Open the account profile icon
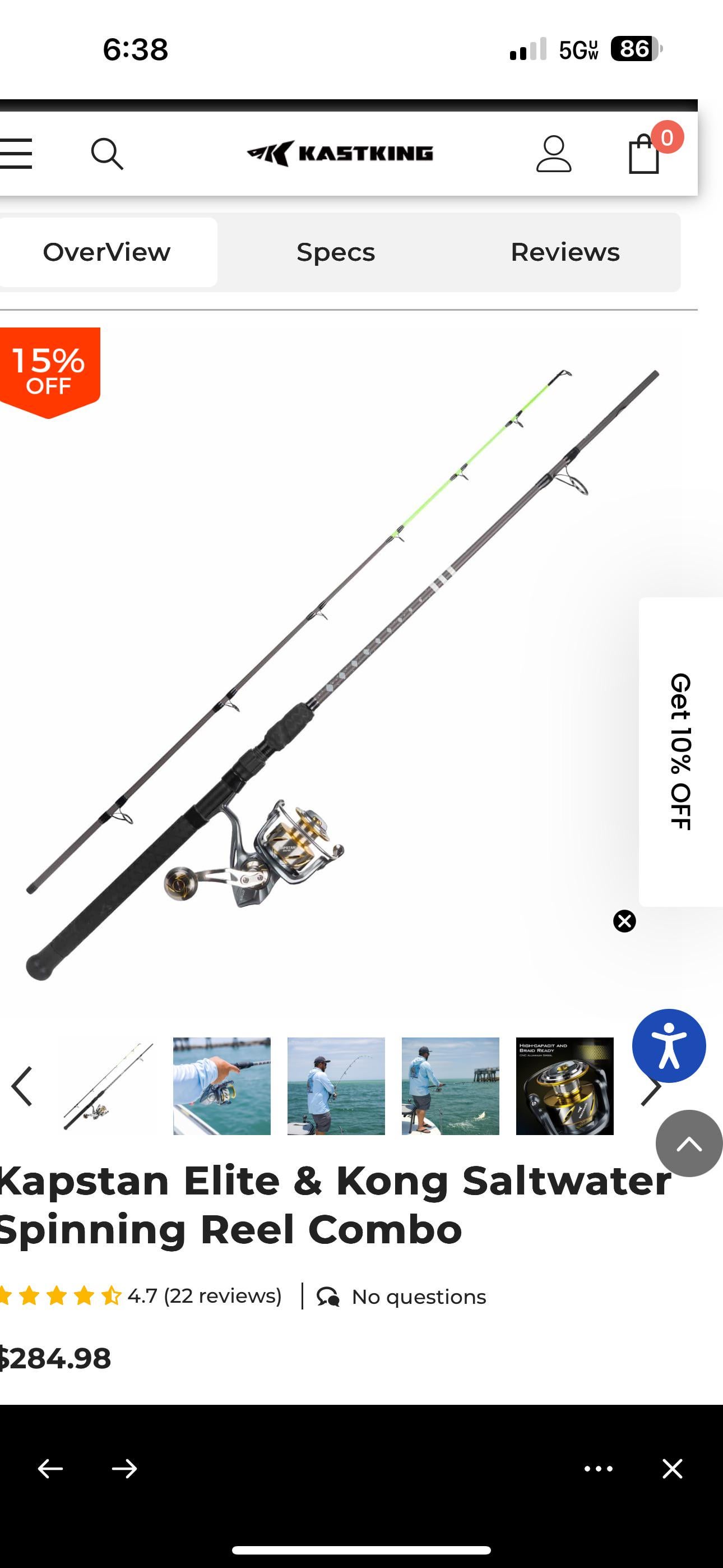The height and width of the screenshot is (1568, 723). click(x=553, y=154)
